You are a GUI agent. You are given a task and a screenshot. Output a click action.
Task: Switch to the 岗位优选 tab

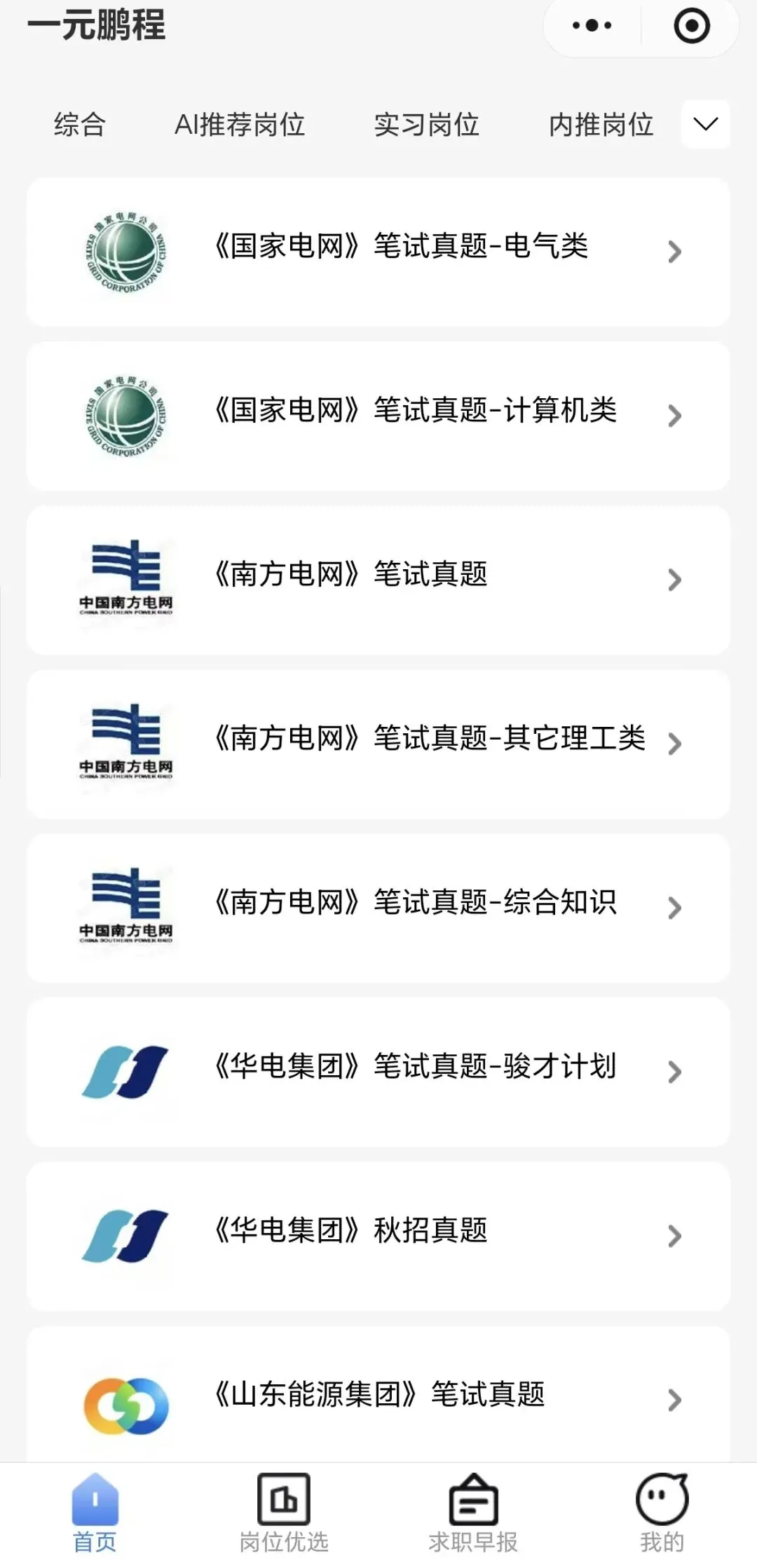pos(284,1514)
